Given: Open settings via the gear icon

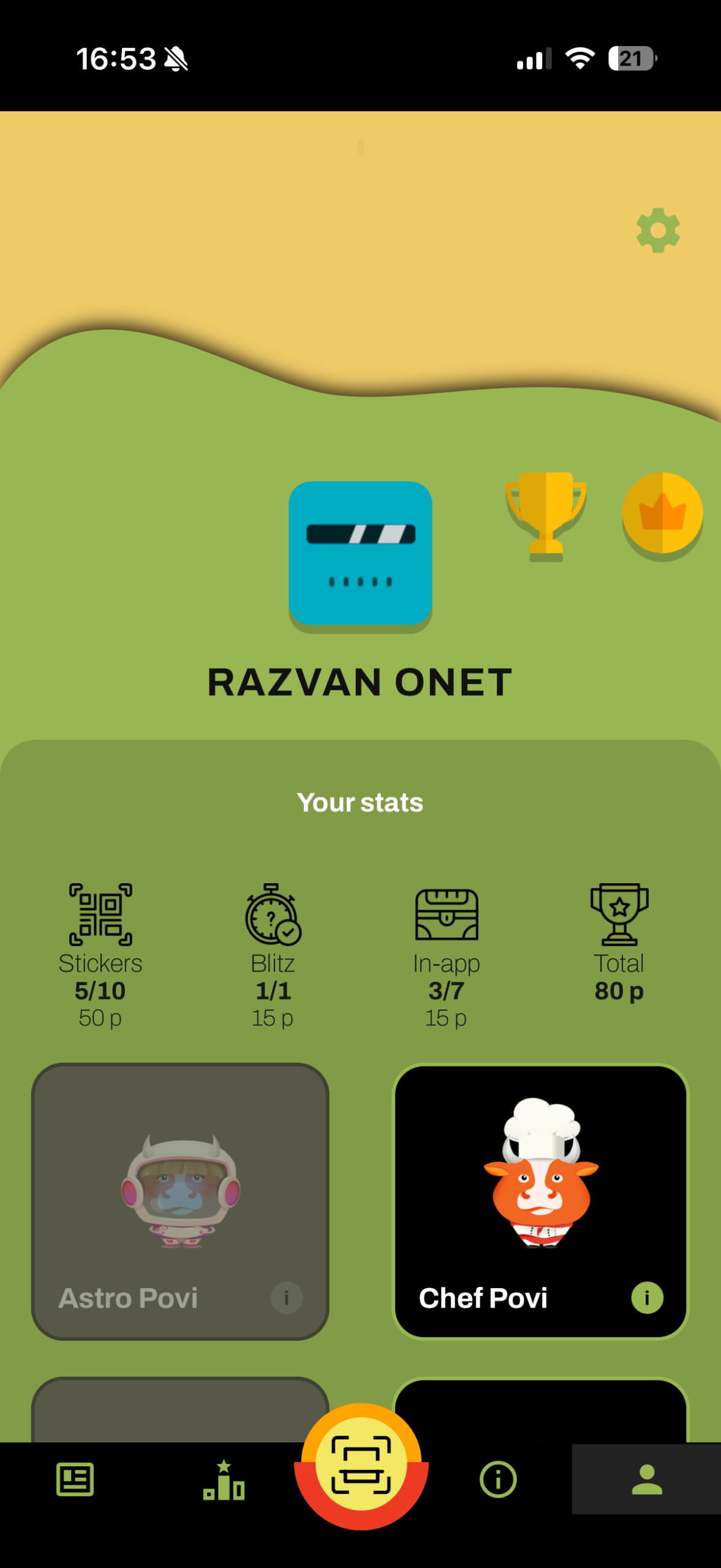Looking at the screenshot, I should click(x=658, y=230).
